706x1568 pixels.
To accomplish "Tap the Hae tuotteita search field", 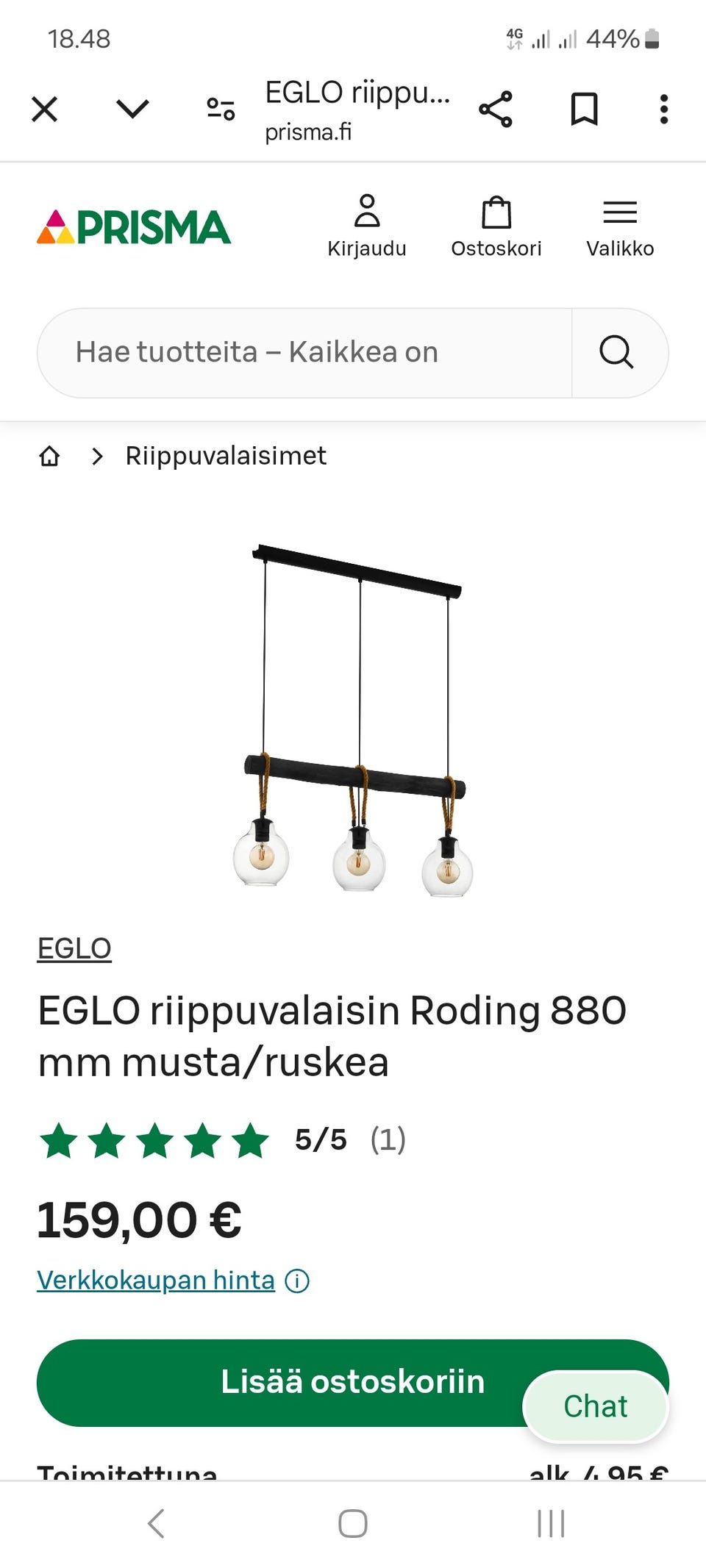I will 294,353.
